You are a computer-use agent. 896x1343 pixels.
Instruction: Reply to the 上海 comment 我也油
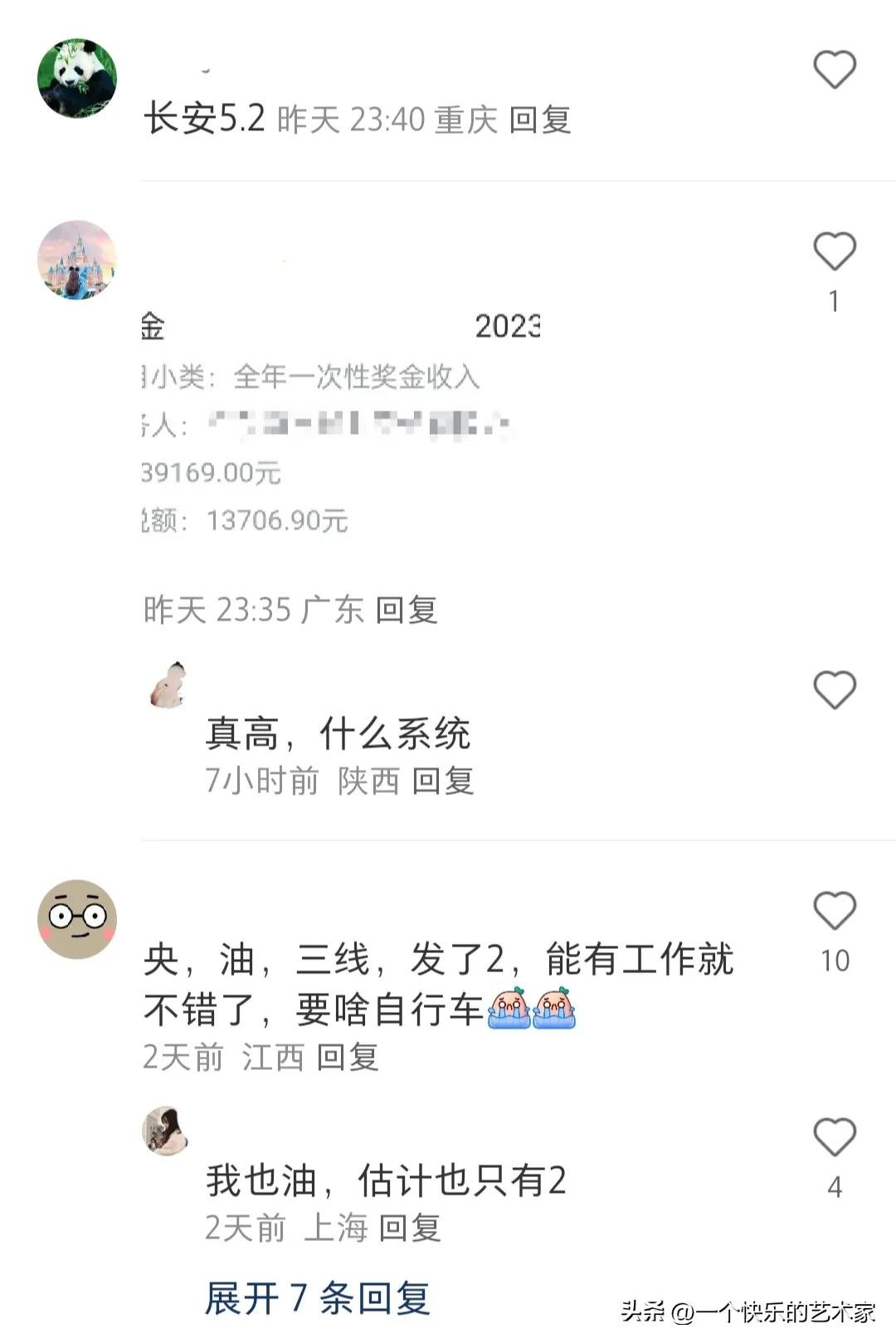pos(410,1229)
